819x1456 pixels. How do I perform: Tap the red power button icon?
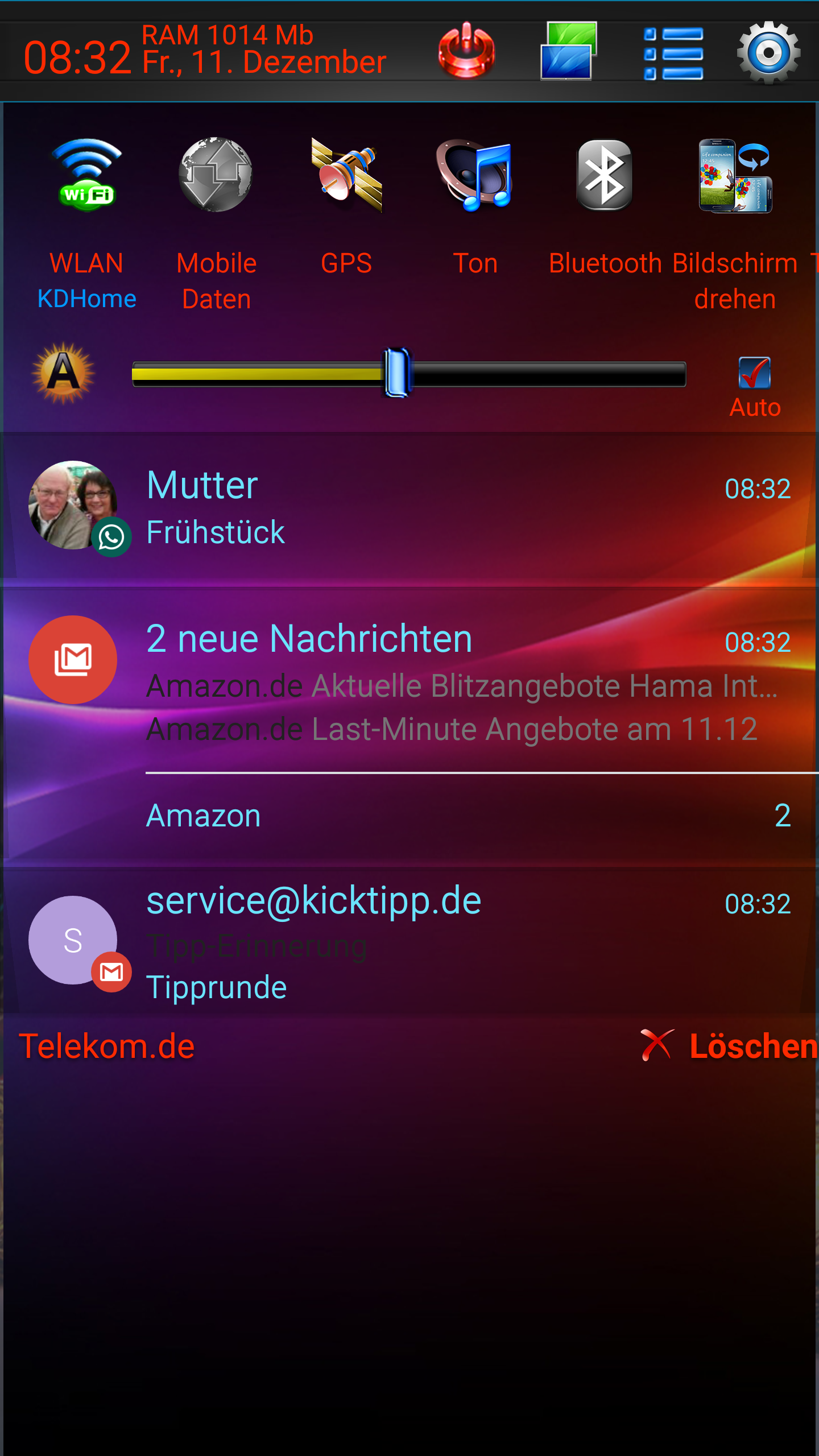466,51
